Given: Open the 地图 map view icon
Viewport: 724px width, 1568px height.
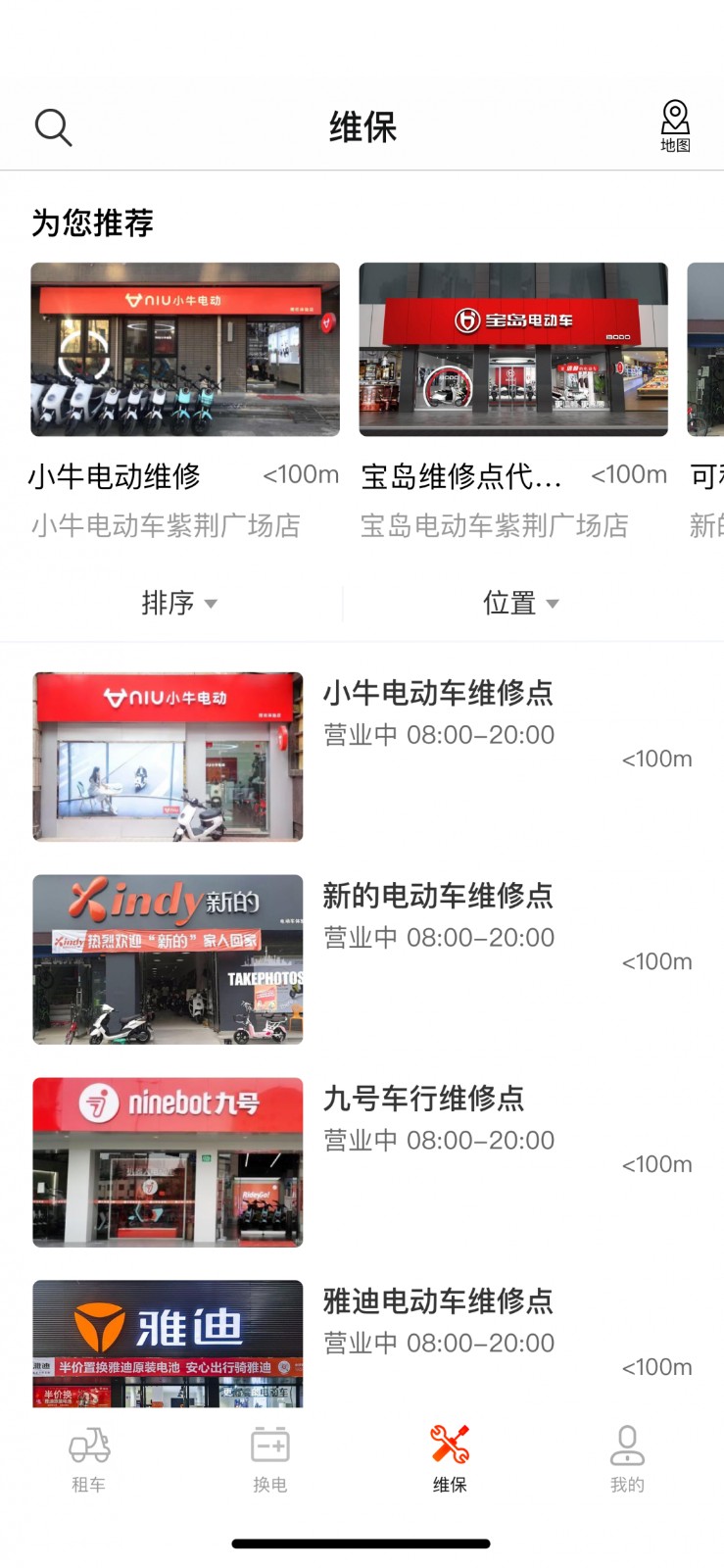Looking at the screenshot, I should tap(674, 125).
